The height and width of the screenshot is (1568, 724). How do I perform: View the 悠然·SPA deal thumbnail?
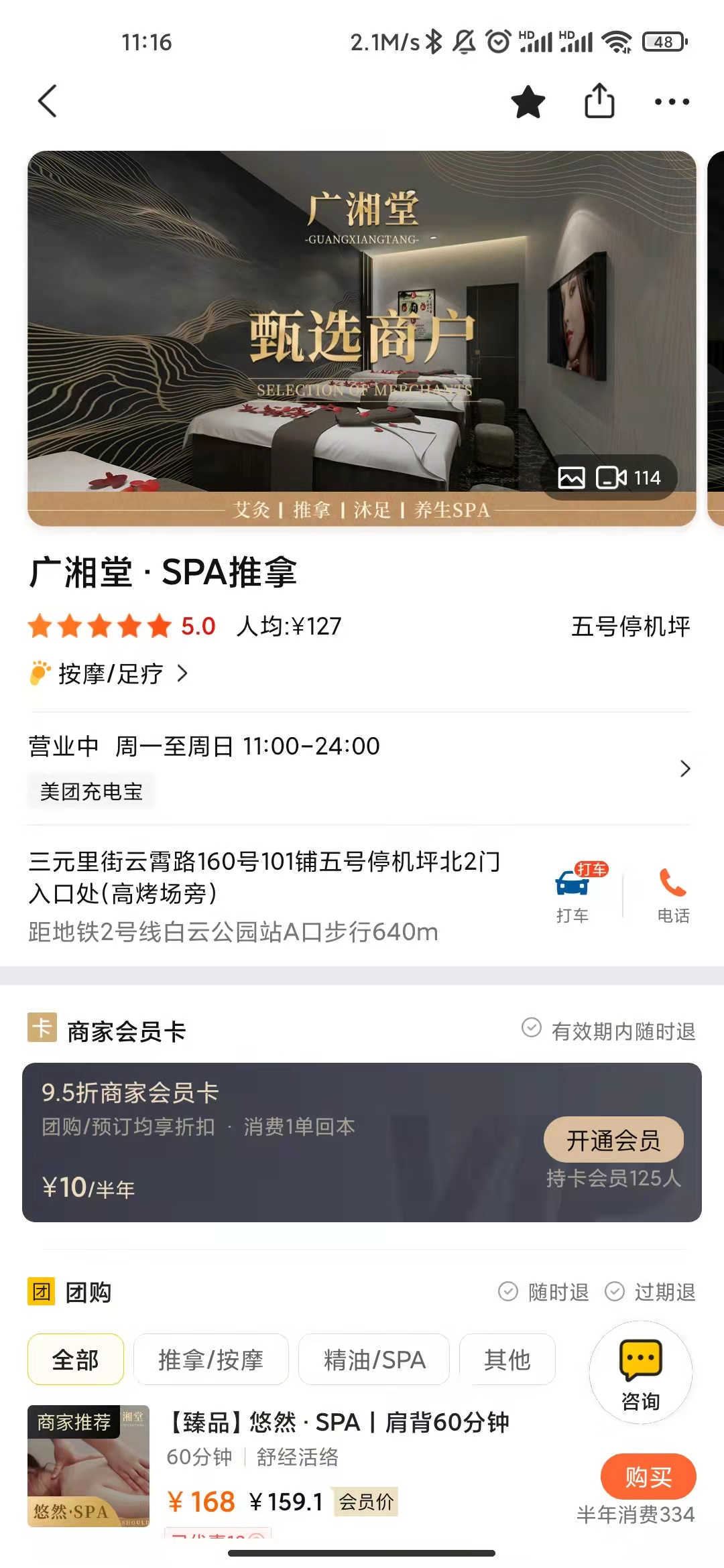pos(88,1465)
